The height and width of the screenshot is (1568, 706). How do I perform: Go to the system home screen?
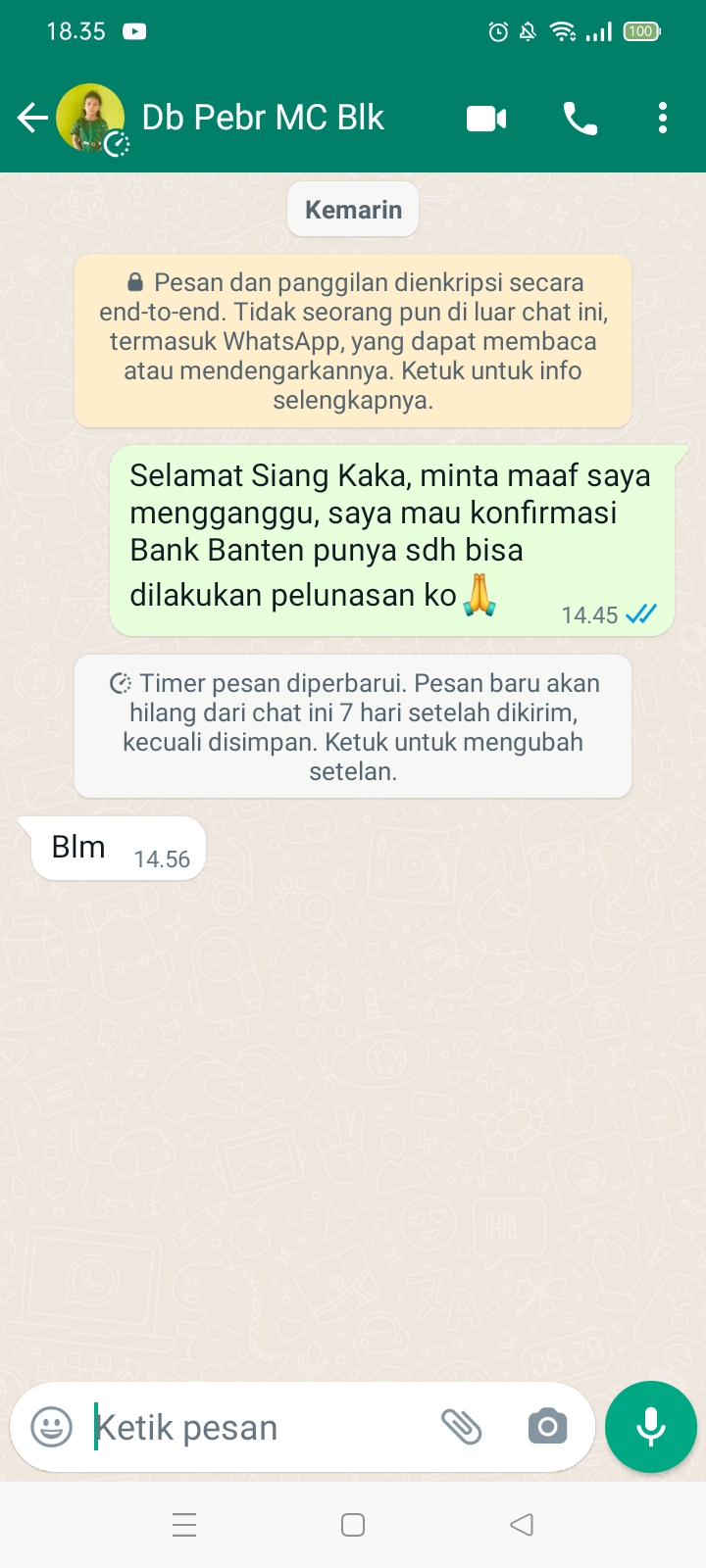(x=353, y=1525)
